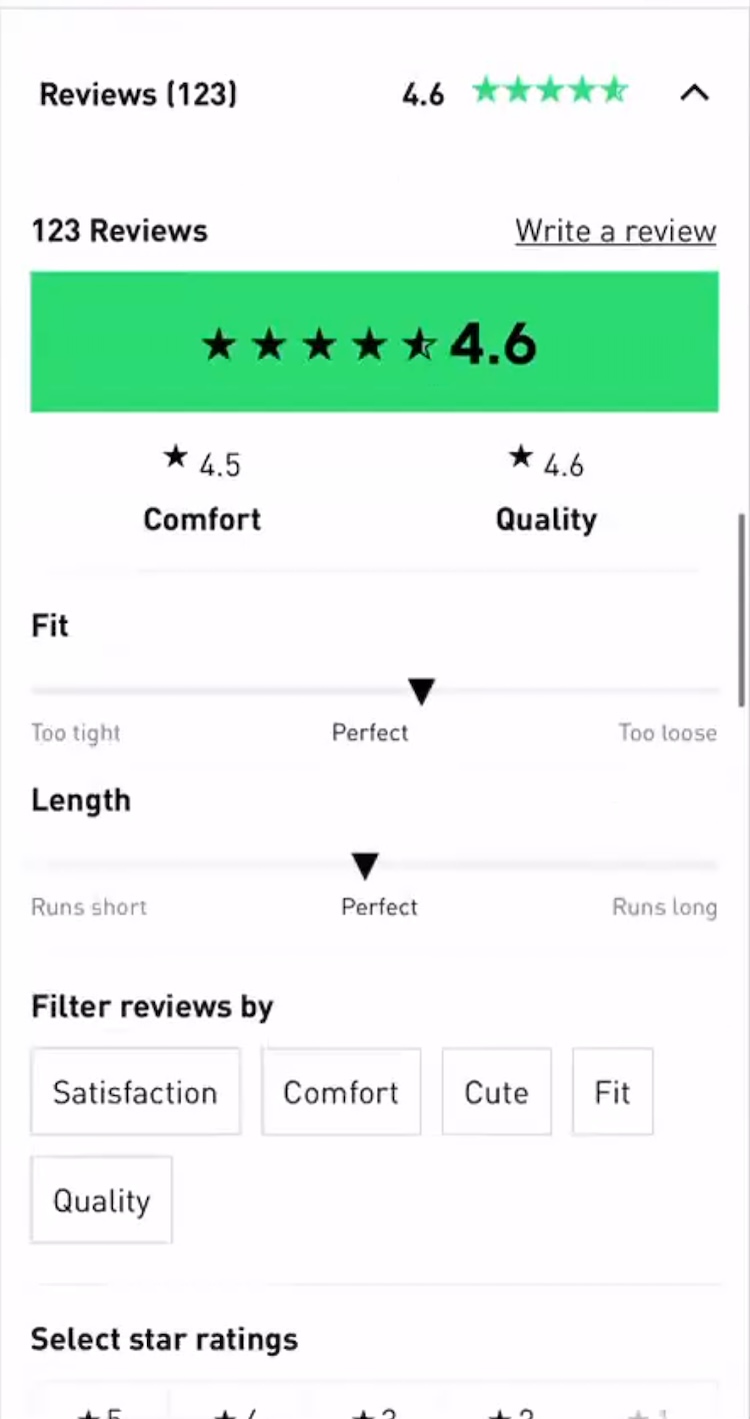Apply the Fit review filter
The image size is (750, 1419).
612,1092
